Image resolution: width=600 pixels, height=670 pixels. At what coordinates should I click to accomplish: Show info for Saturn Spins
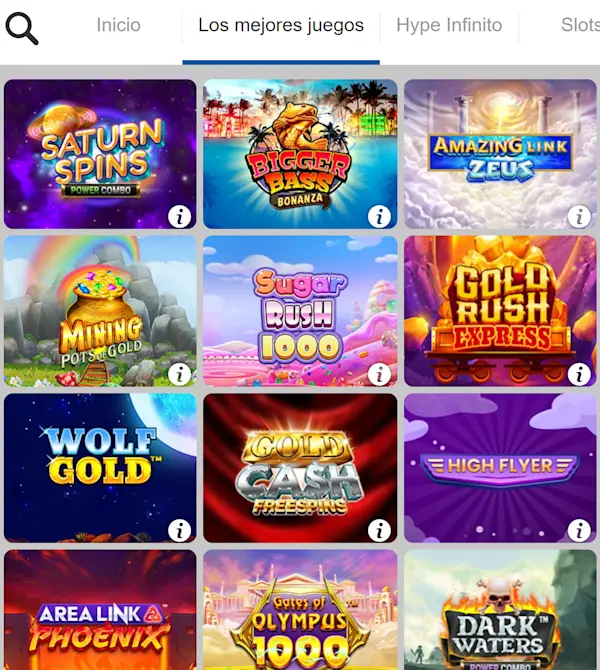[x=179, y=216]
